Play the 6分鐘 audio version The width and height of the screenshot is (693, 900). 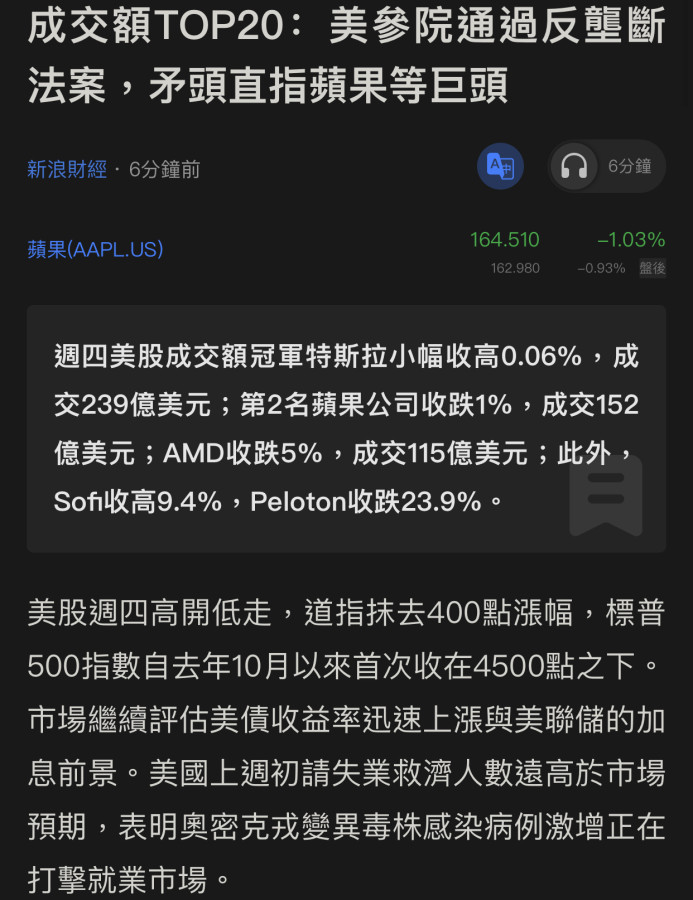click(606, 166)
